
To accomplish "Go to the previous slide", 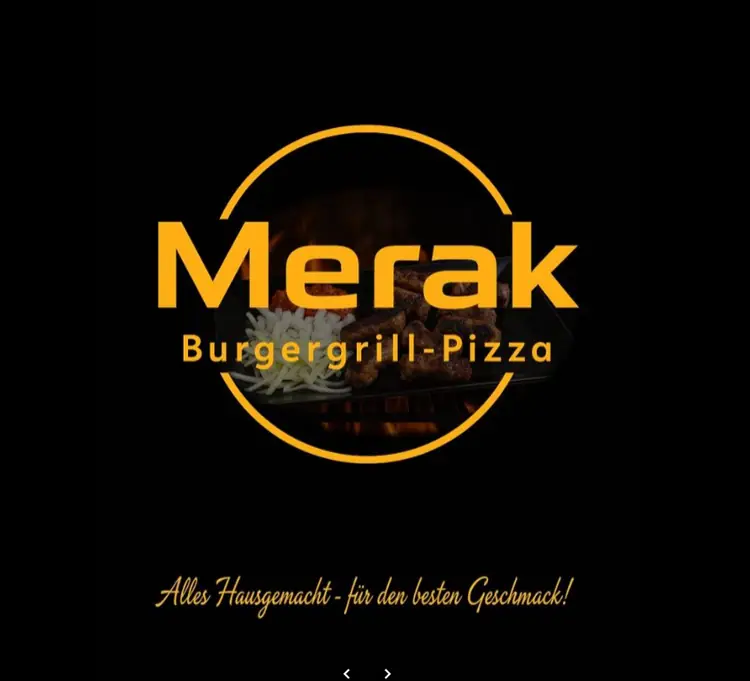I will [347, 674].
